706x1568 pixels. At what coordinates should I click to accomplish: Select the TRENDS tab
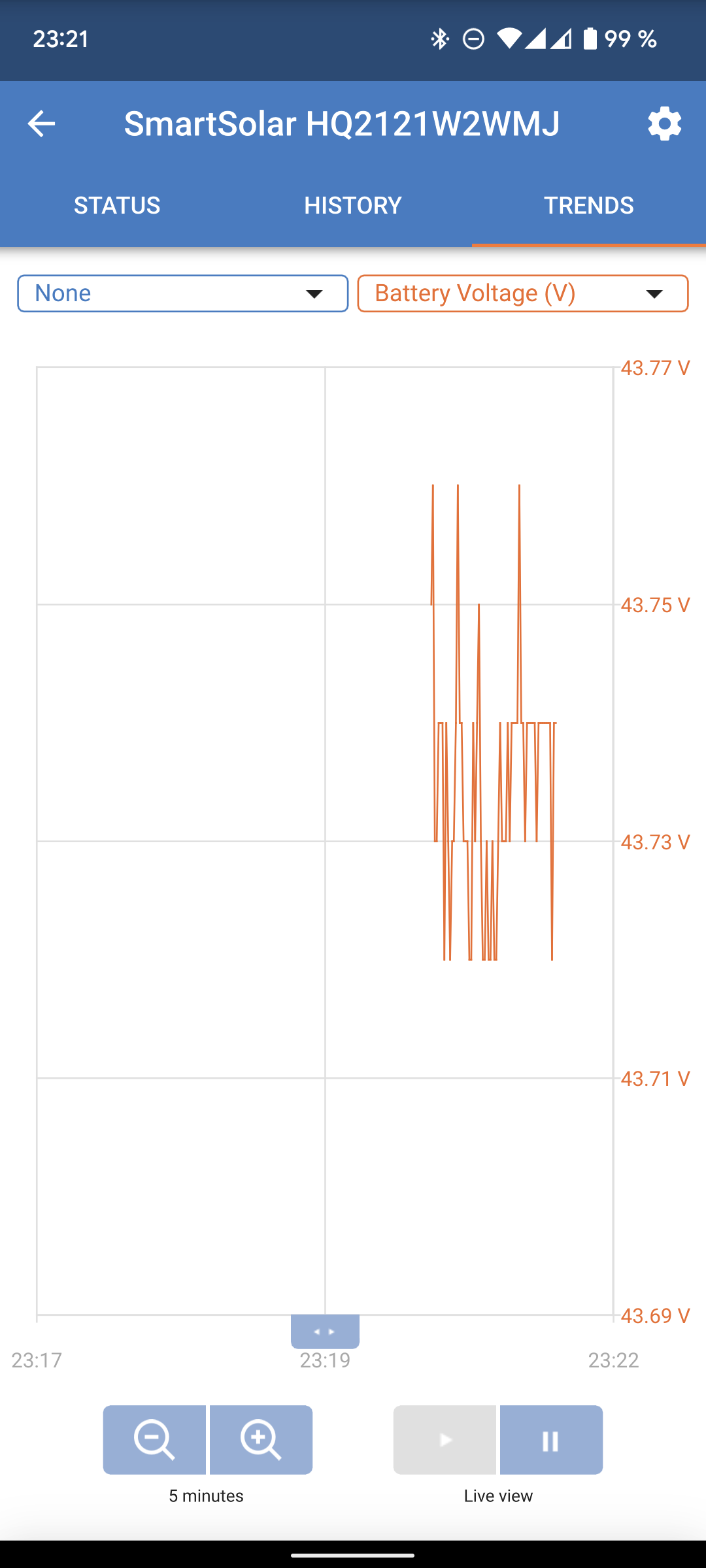point(588,205)
